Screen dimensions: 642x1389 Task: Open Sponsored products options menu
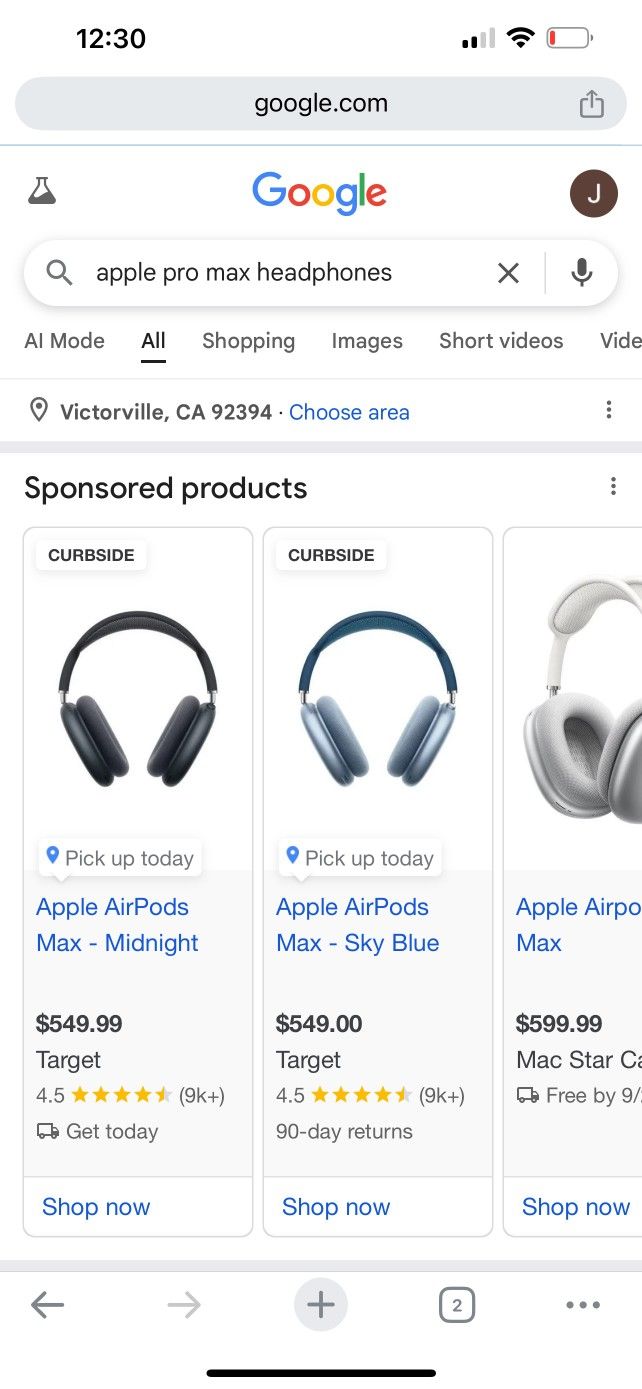click(x=613, y=487)
